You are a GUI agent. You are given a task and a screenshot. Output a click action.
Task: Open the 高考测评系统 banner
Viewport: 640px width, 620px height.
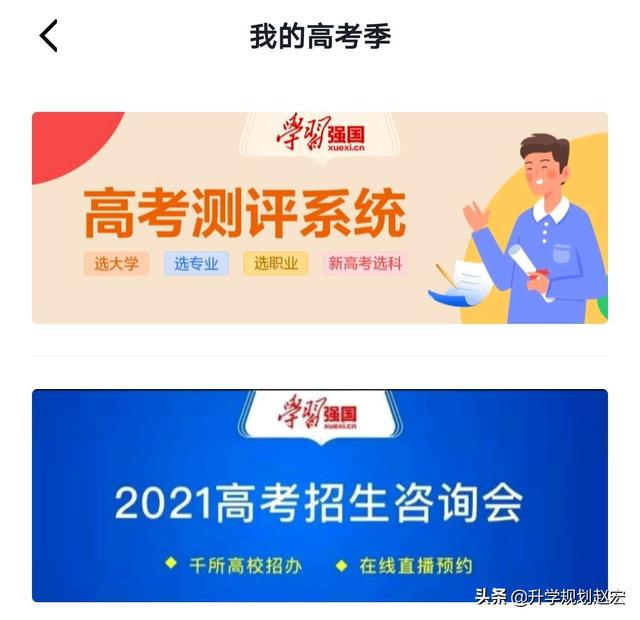click(x=319, y=217)
